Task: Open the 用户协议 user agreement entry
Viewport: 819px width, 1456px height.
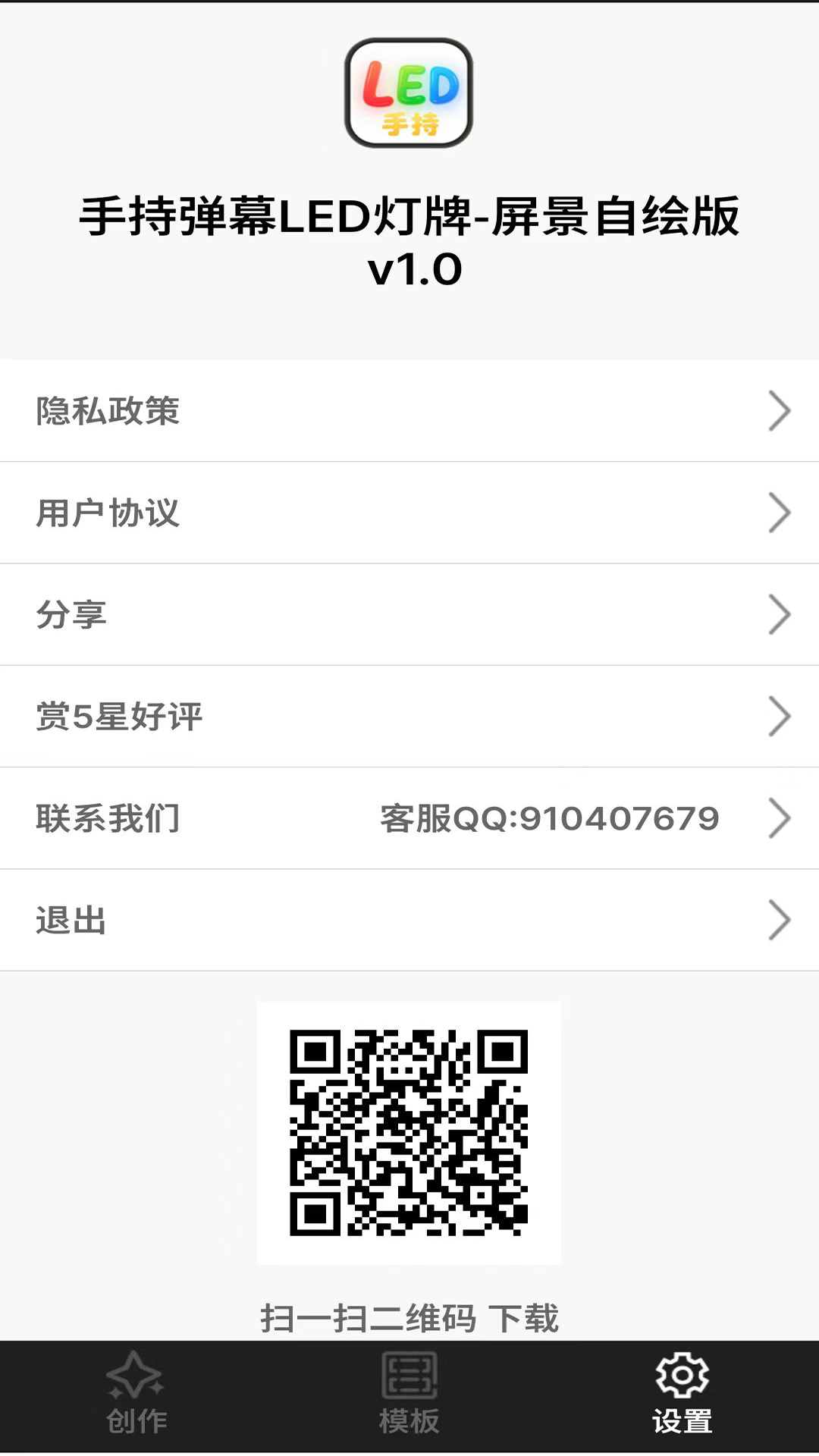Action: [x=108, y=513]
